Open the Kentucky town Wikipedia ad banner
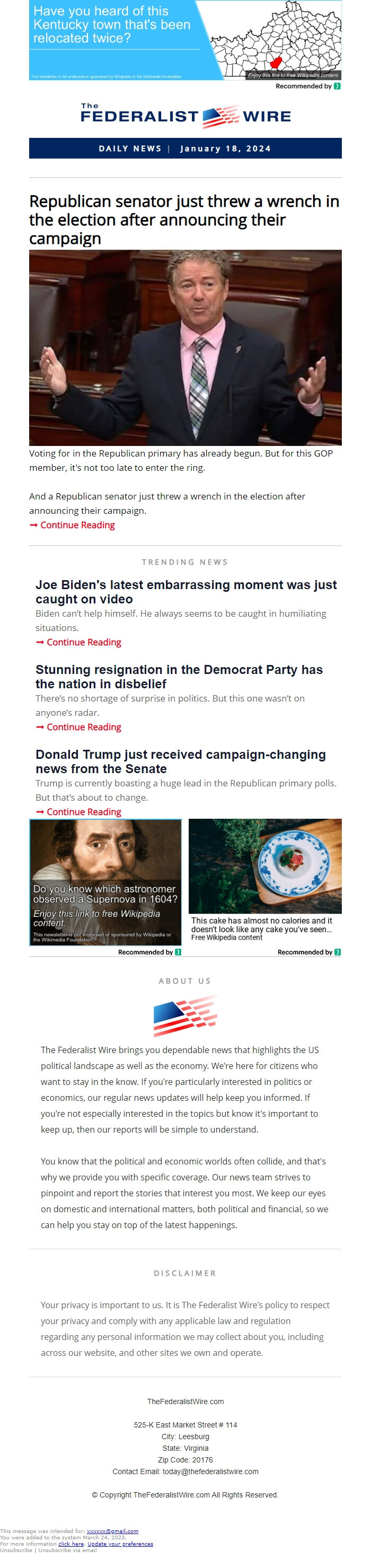This screenshot has height=1568, width=371. pyautogui.click(x=185, y=40)
